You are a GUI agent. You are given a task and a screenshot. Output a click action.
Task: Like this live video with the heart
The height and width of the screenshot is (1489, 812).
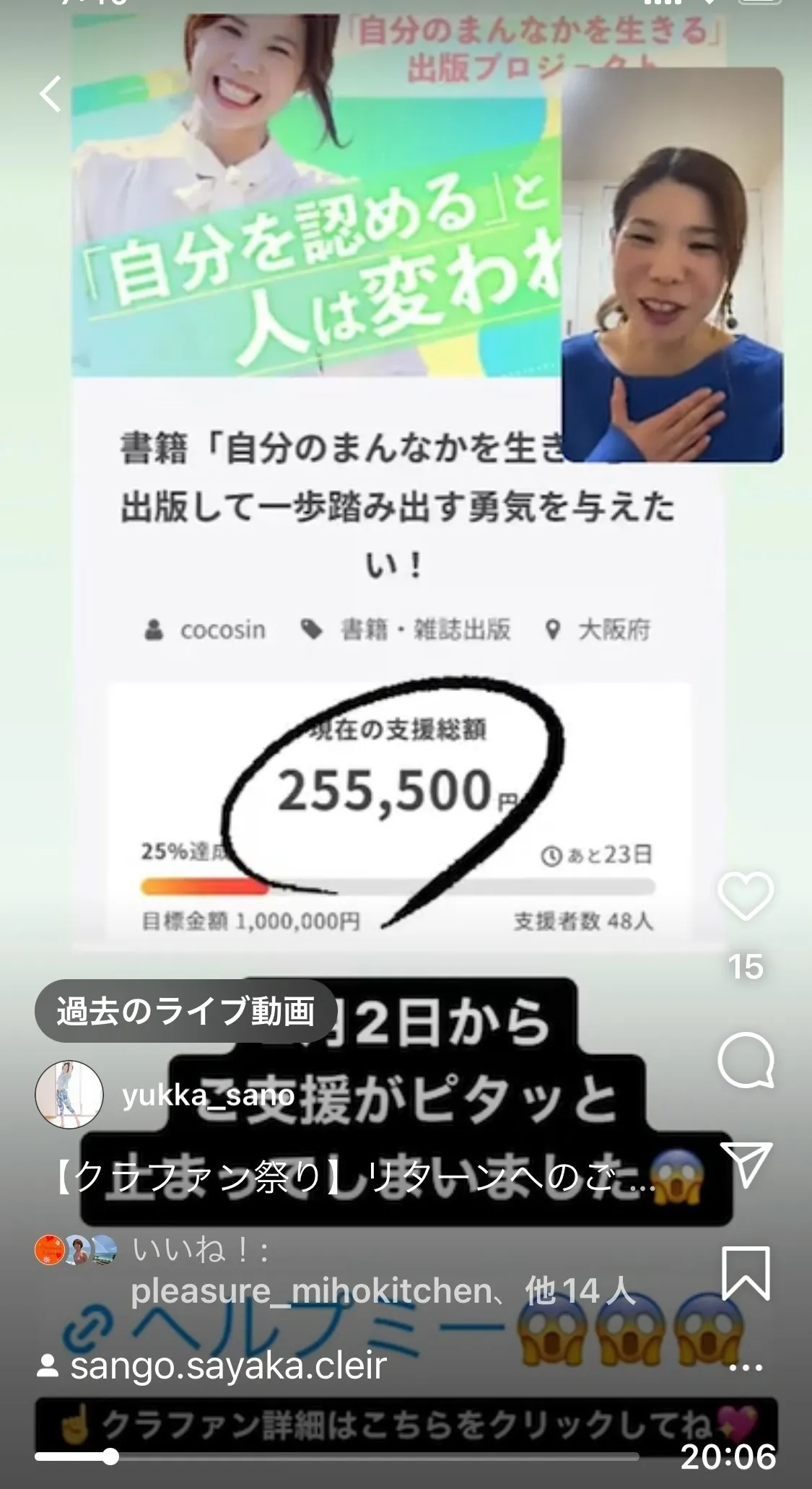pos(746,896)
